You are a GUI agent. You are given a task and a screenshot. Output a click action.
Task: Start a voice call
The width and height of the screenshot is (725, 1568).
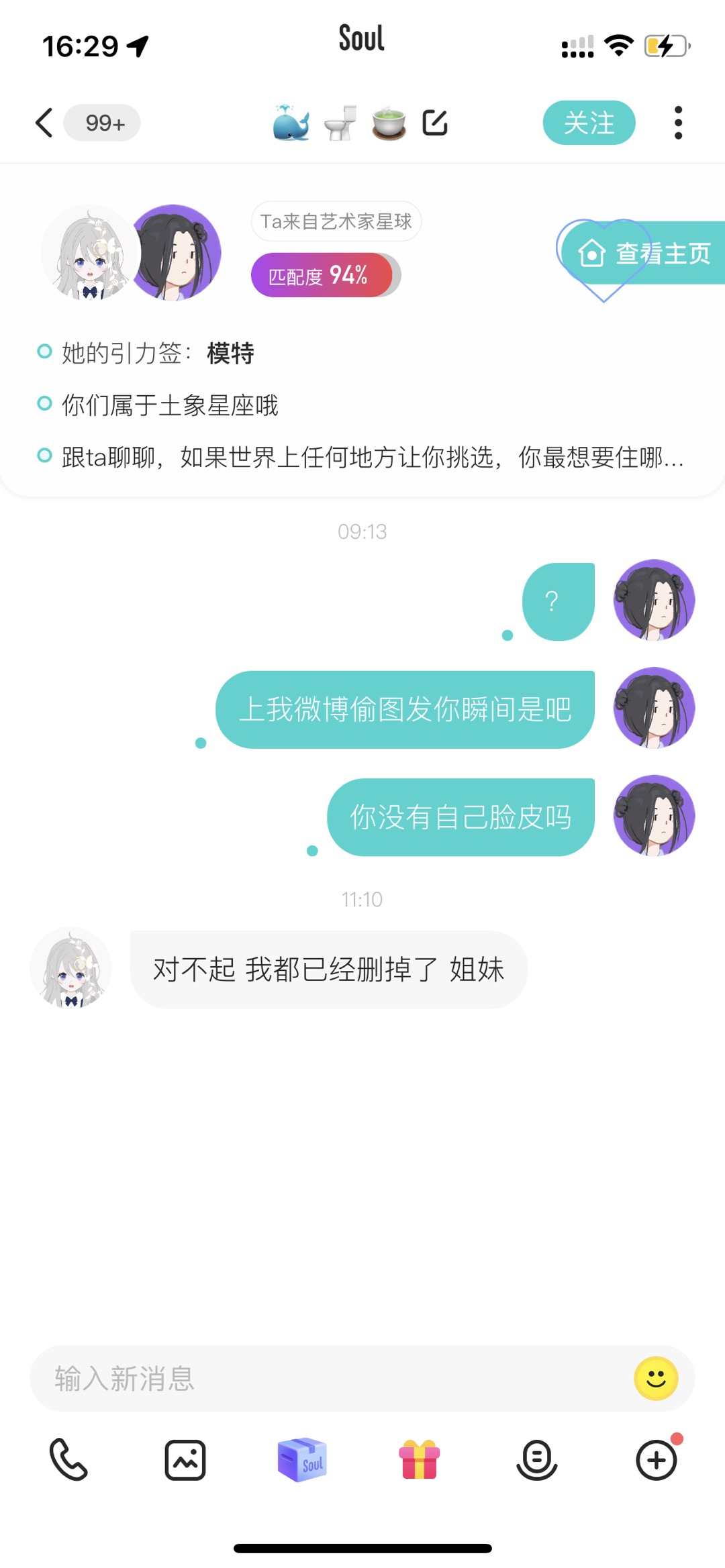coord(68,1459)
